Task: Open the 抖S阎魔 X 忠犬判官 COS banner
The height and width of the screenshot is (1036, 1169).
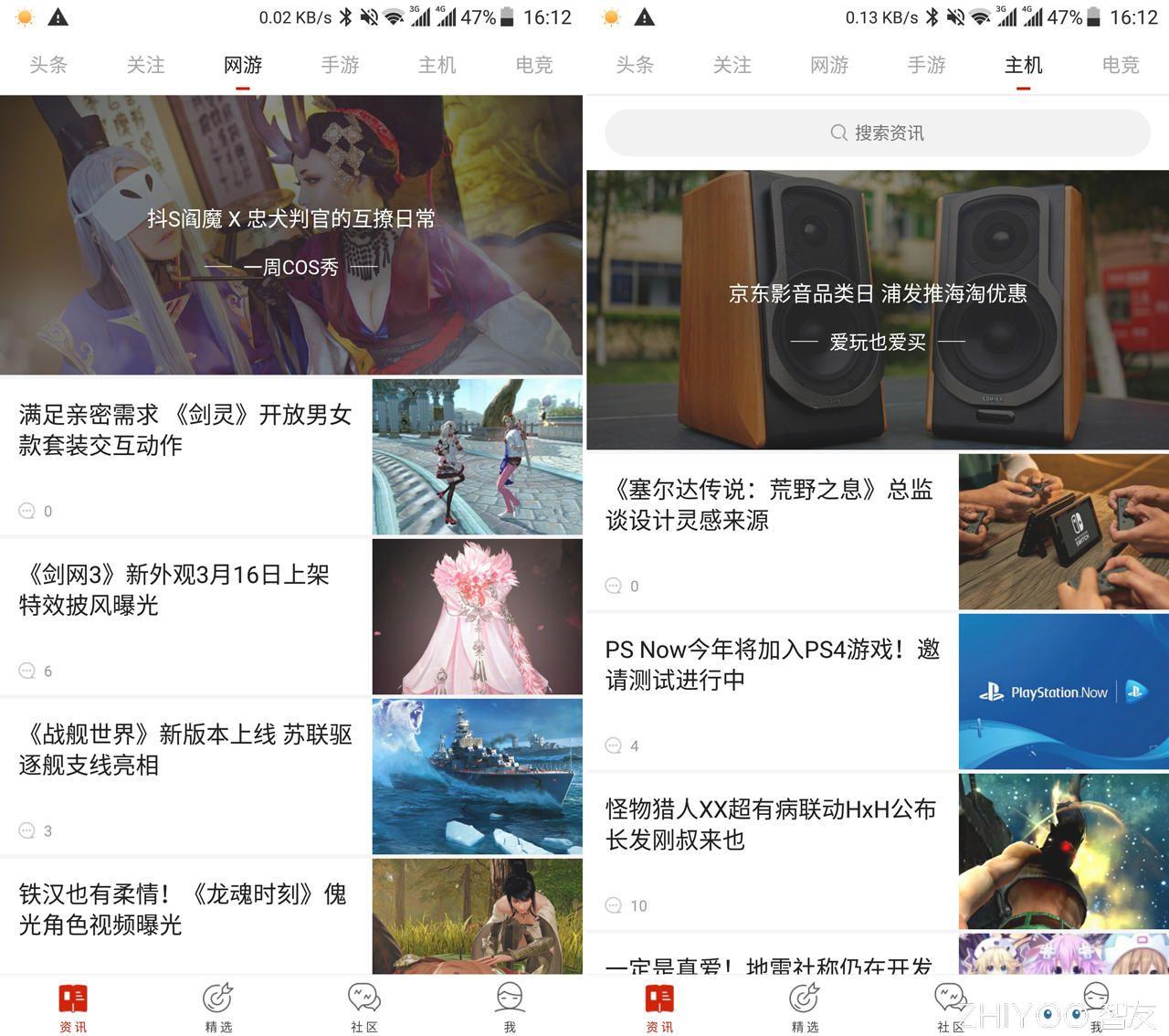Action: (290, 235)
